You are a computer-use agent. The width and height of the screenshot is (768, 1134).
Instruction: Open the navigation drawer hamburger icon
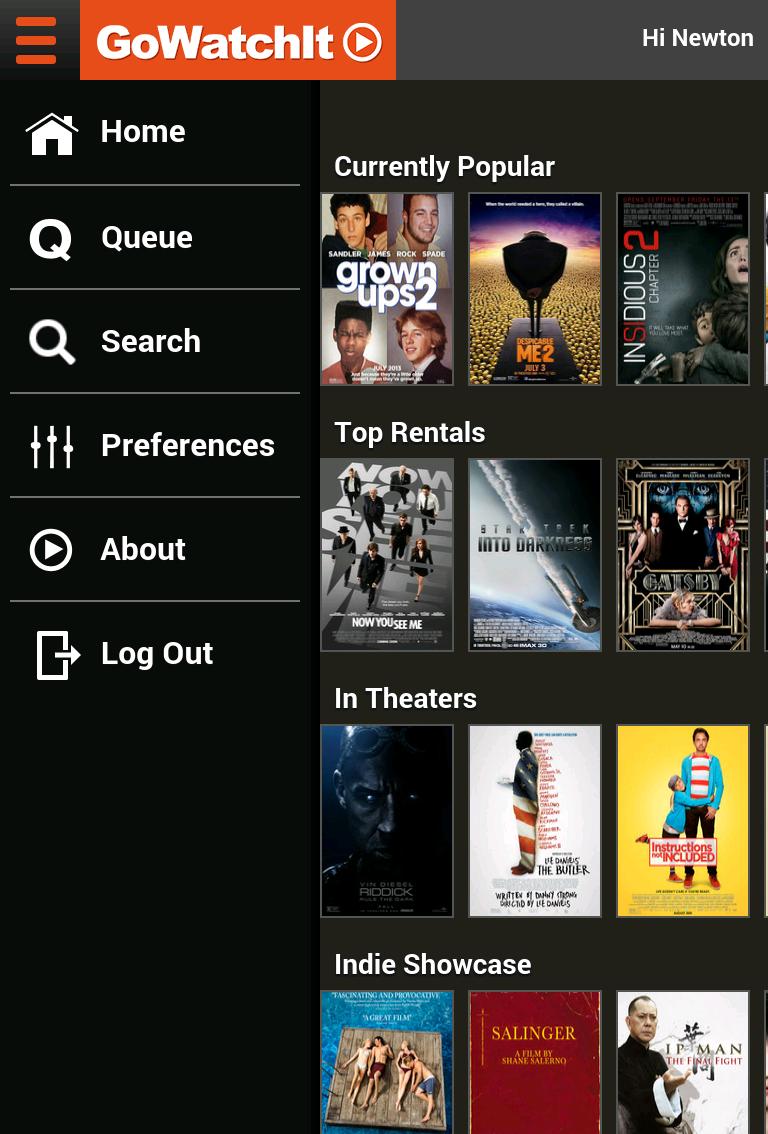pos(37,40)
